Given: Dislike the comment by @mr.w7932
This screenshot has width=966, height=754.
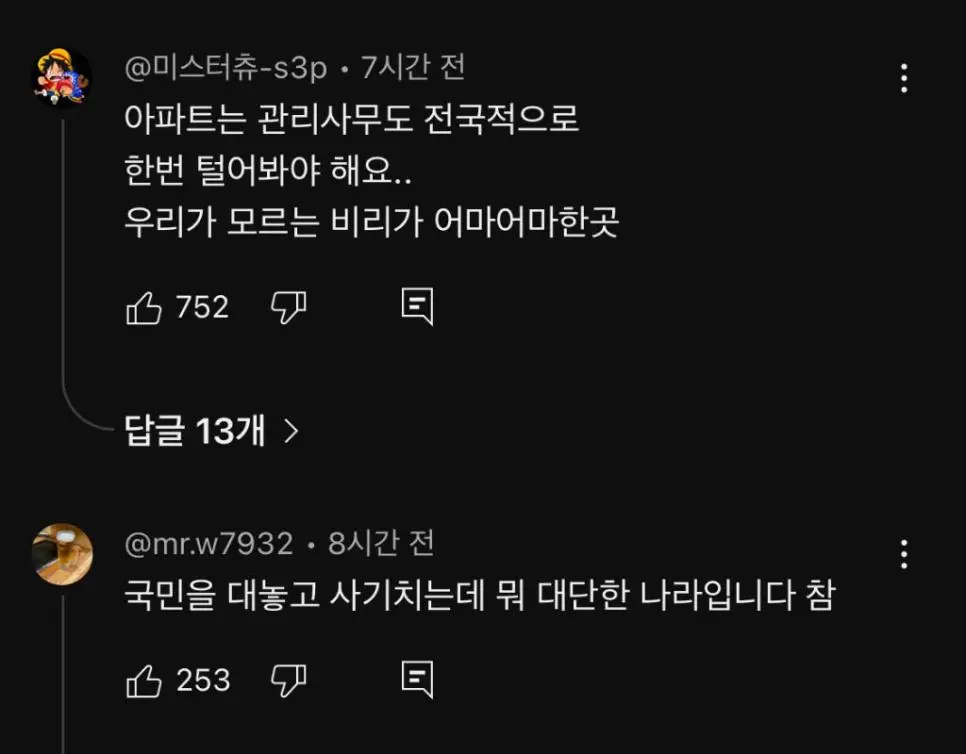Looking at the screenshot, I should click(288, 681).
